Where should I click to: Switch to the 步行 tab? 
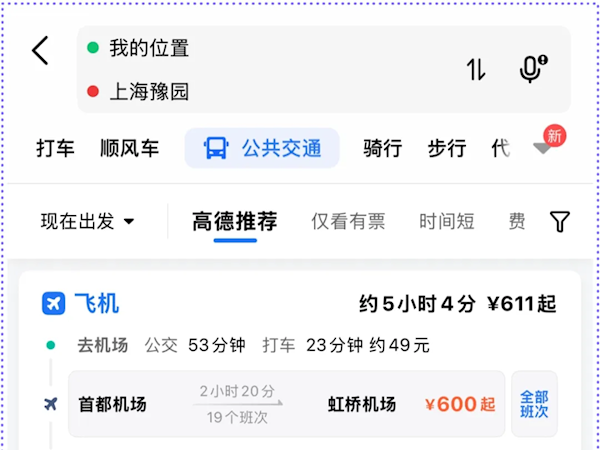446,148
